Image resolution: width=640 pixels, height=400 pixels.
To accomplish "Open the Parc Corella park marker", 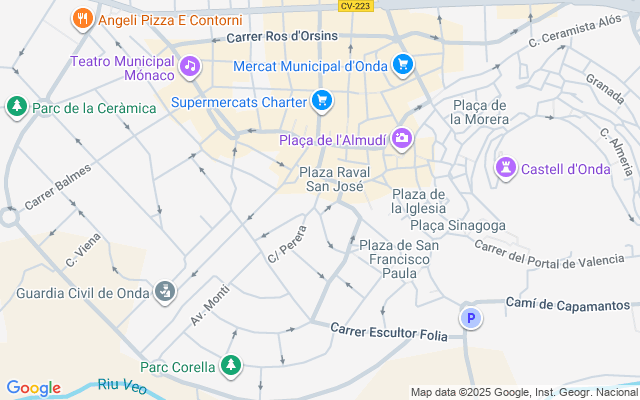I will (231, 365).
